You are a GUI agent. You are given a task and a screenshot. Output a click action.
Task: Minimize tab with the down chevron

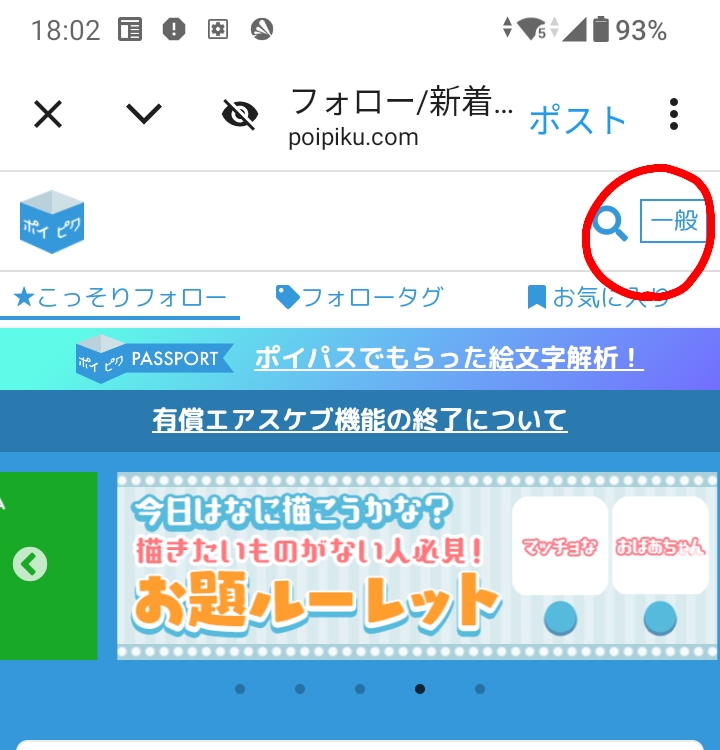(x=144, y=114)
